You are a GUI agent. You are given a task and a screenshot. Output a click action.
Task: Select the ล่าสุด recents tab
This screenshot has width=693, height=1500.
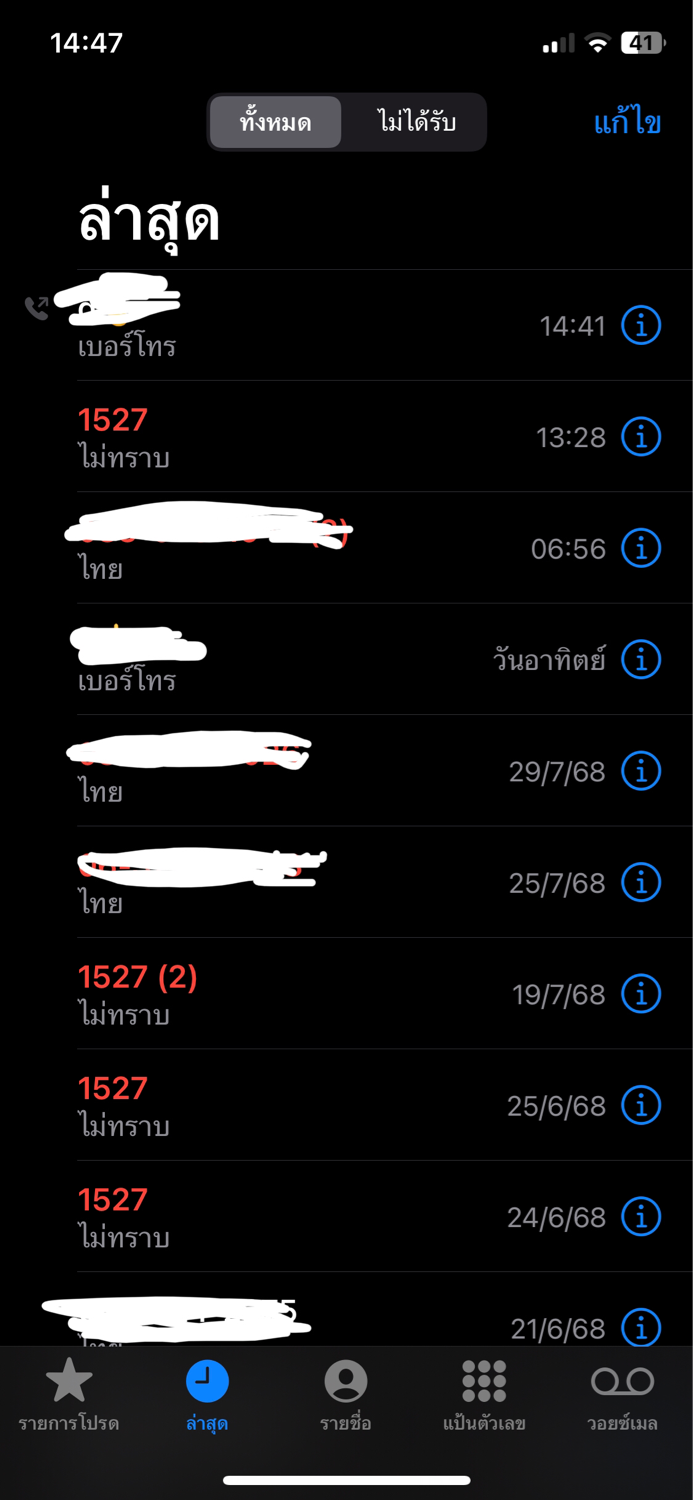coord(207,1395)
